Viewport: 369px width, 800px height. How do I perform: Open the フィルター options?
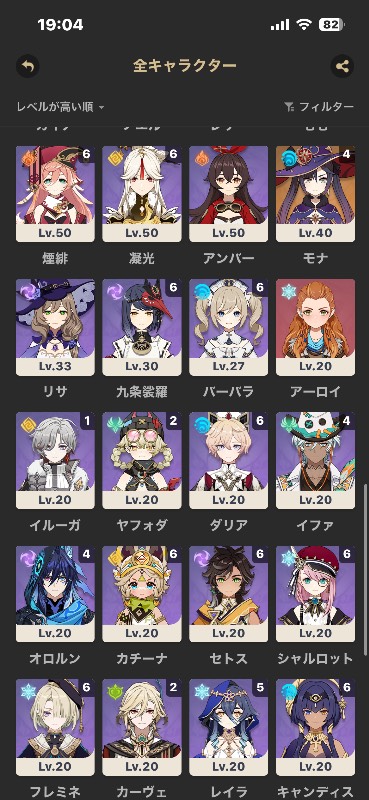(x=319, y=107)
